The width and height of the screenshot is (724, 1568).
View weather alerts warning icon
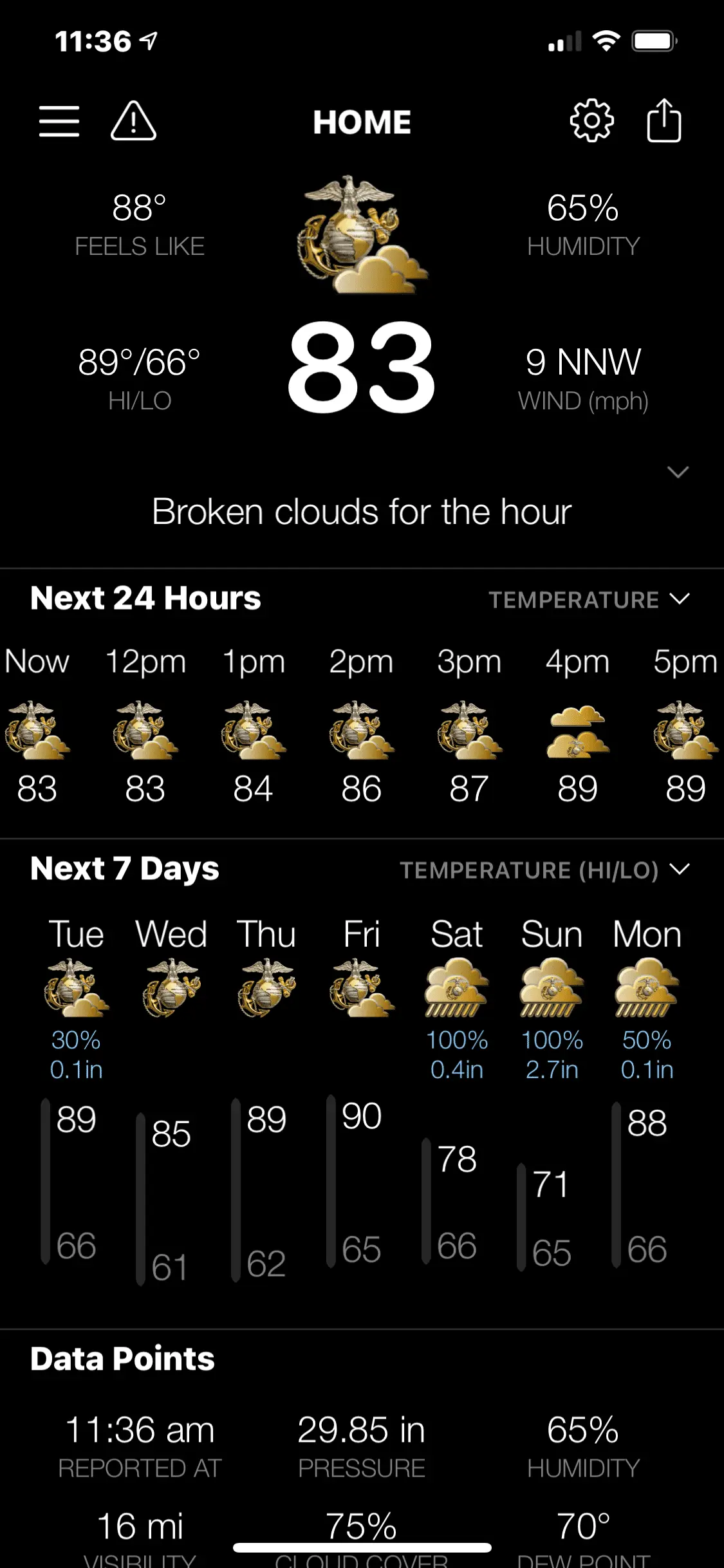133,121
